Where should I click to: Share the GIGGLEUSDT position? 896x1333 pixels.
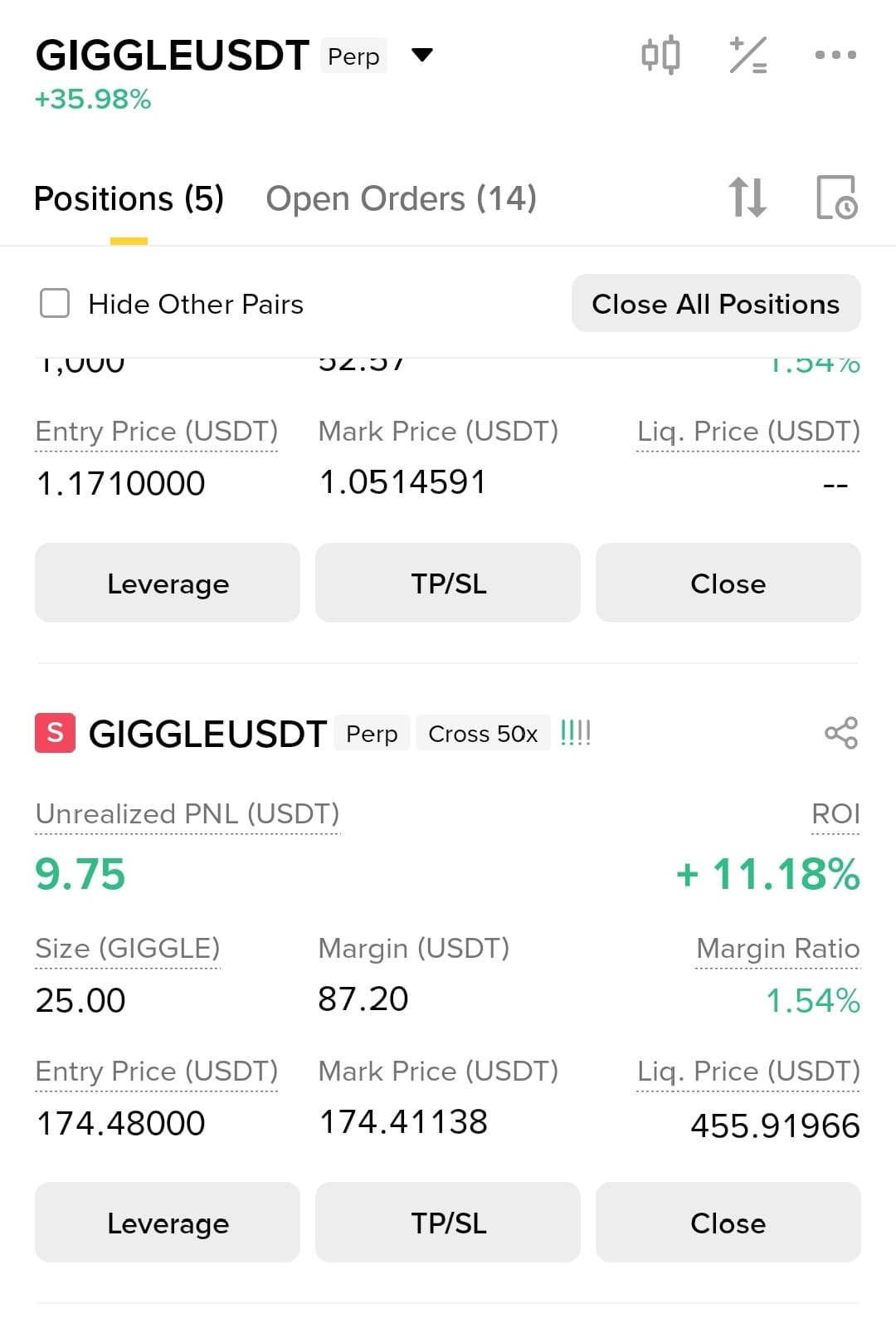click(841, 733)
